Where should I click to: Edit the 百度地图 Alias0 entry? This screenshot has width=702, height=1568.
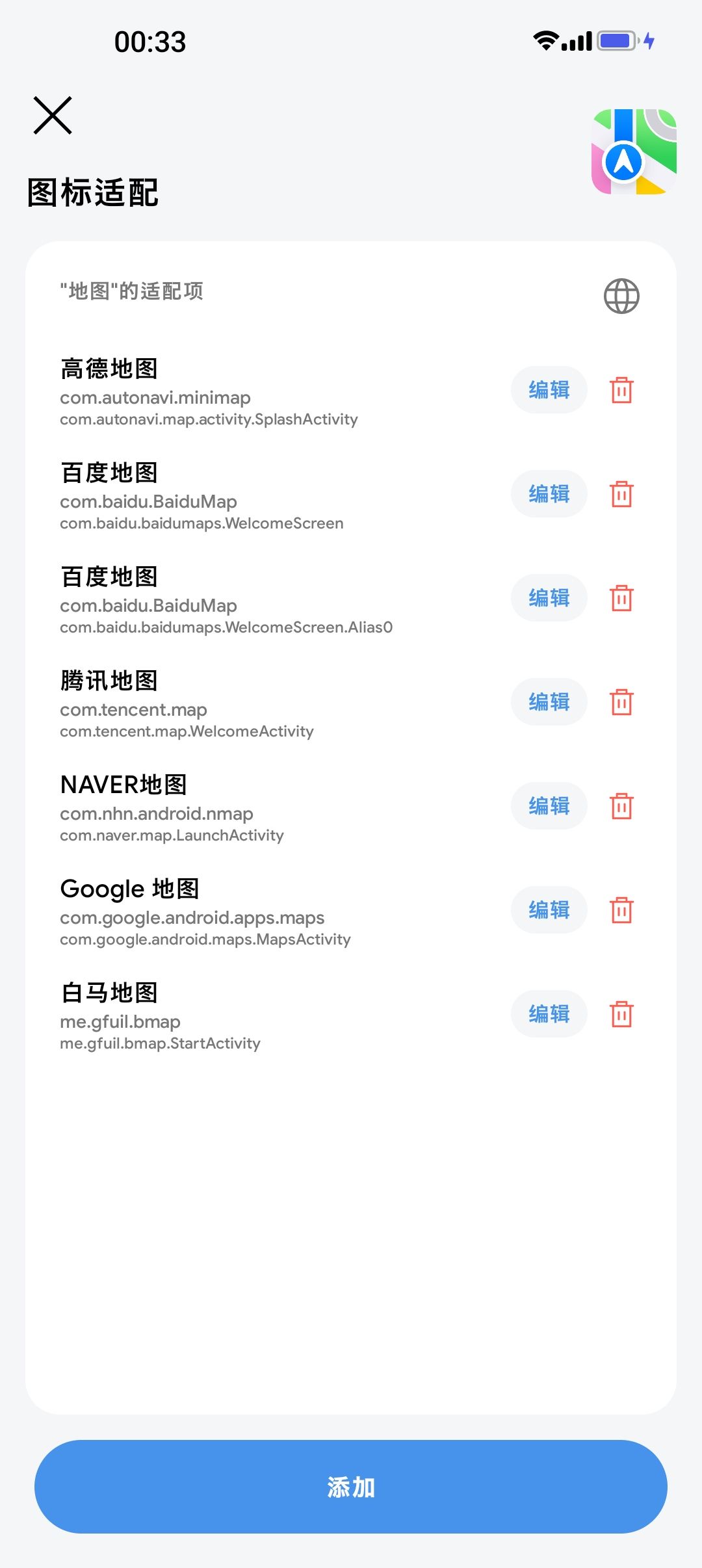549,598
